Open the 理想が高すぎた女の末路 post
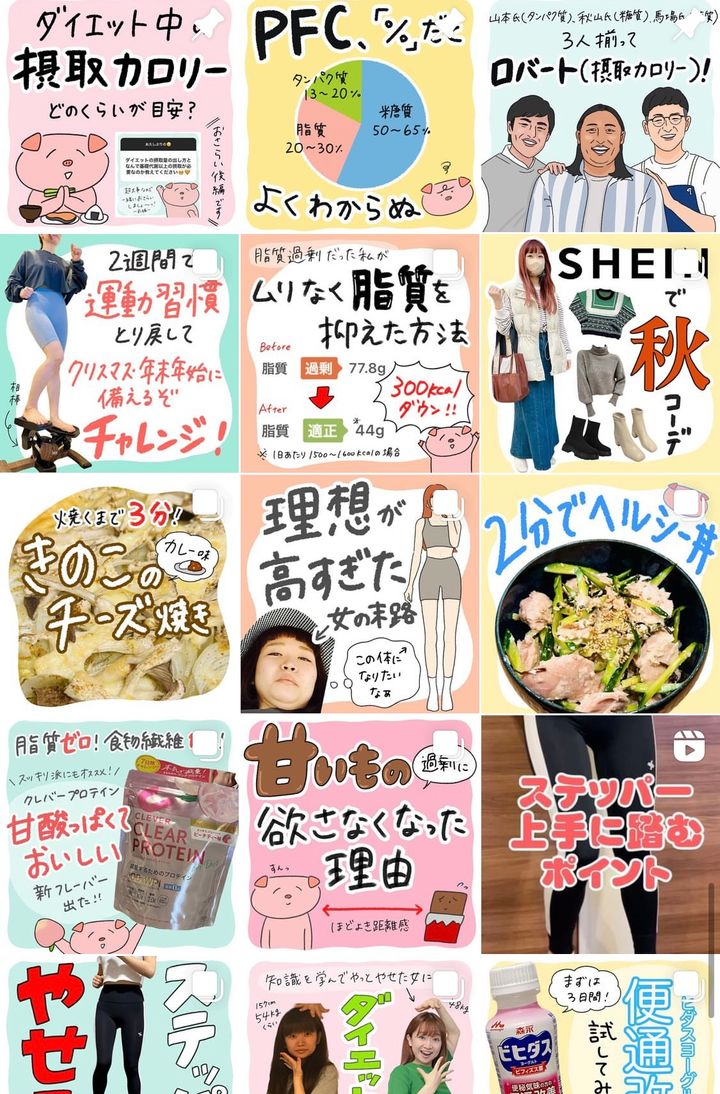This screenshot has width=720, height=1094. (360, 594)
